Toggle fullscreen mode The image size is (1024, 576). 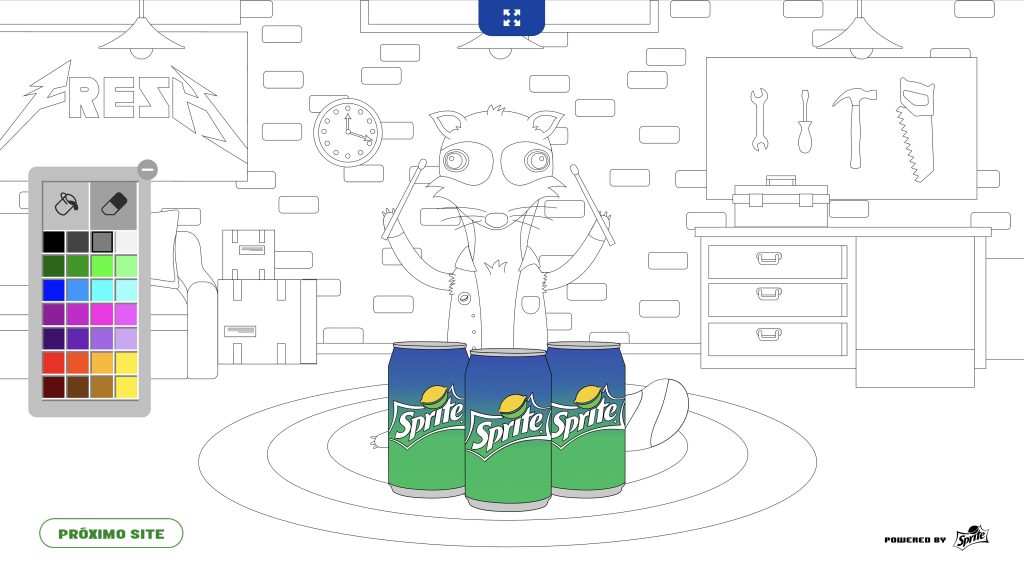(511, 17)
